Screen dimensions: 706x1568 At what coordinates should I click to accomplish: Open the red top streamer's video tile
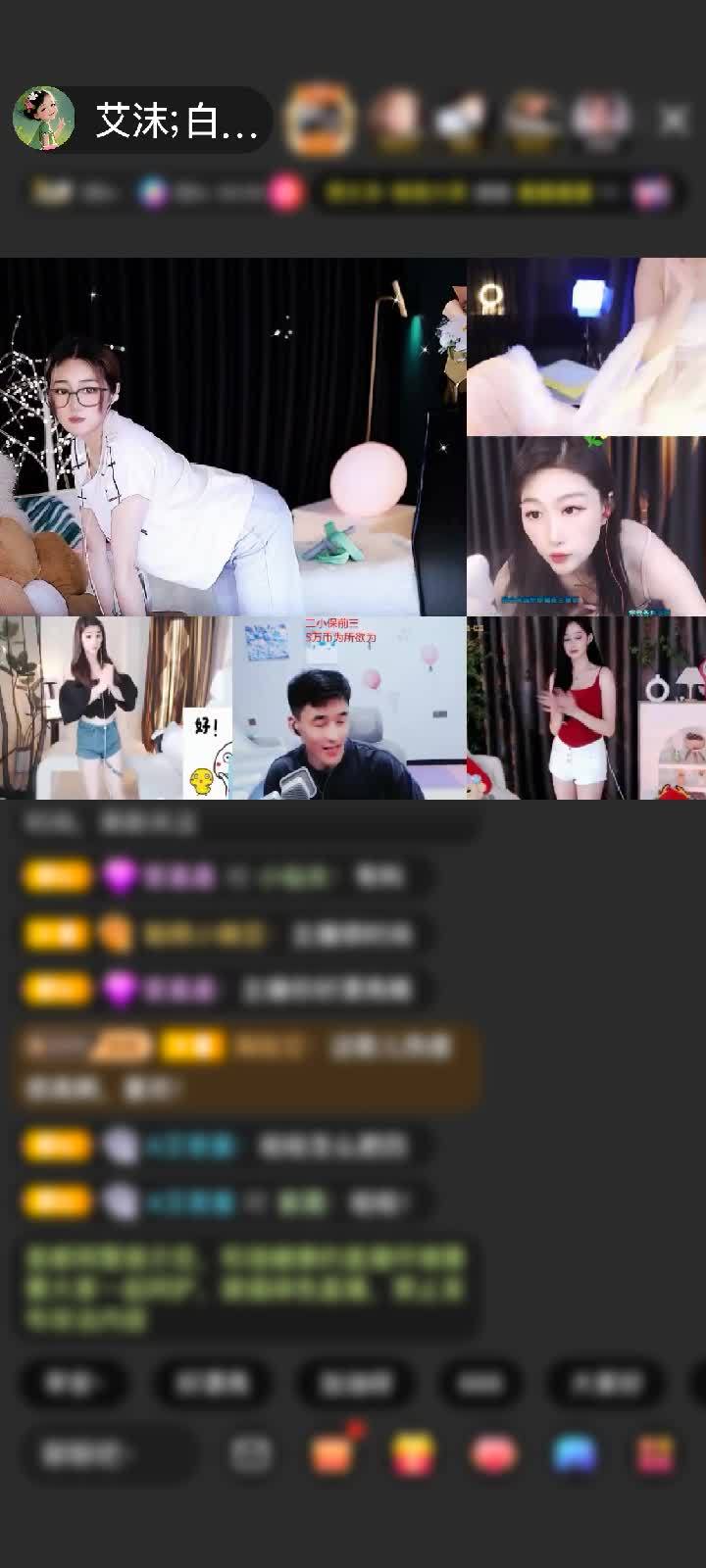586,708
